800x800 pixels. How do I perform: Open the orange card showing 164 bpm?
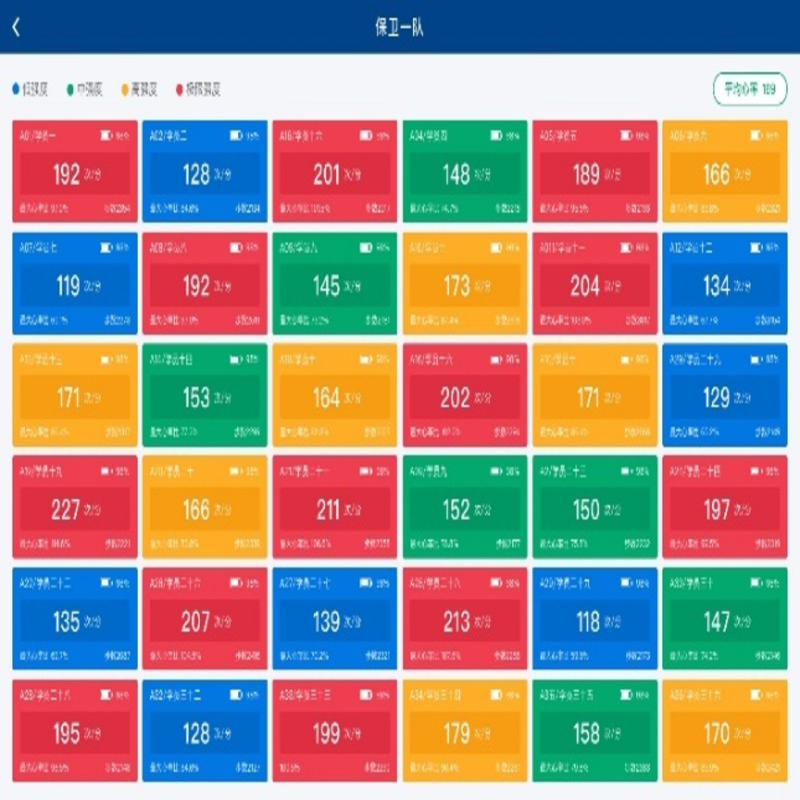335,396
